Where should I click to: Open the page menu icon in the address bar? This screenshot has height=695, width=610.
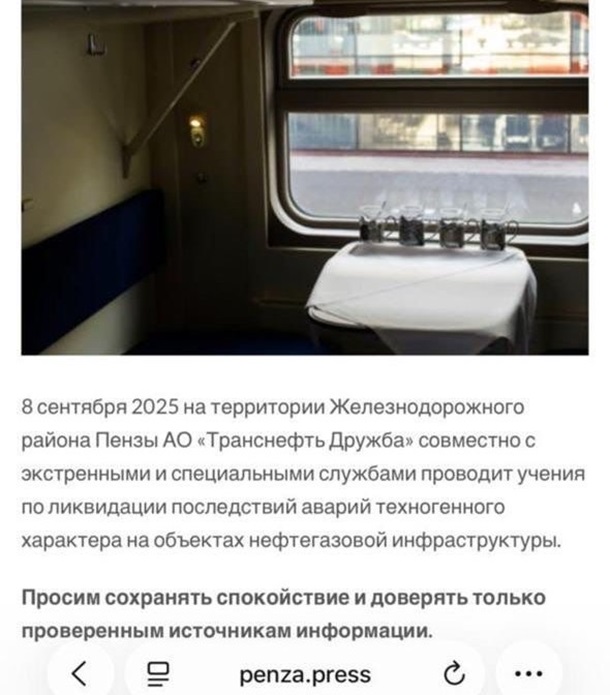click(157, 673)
